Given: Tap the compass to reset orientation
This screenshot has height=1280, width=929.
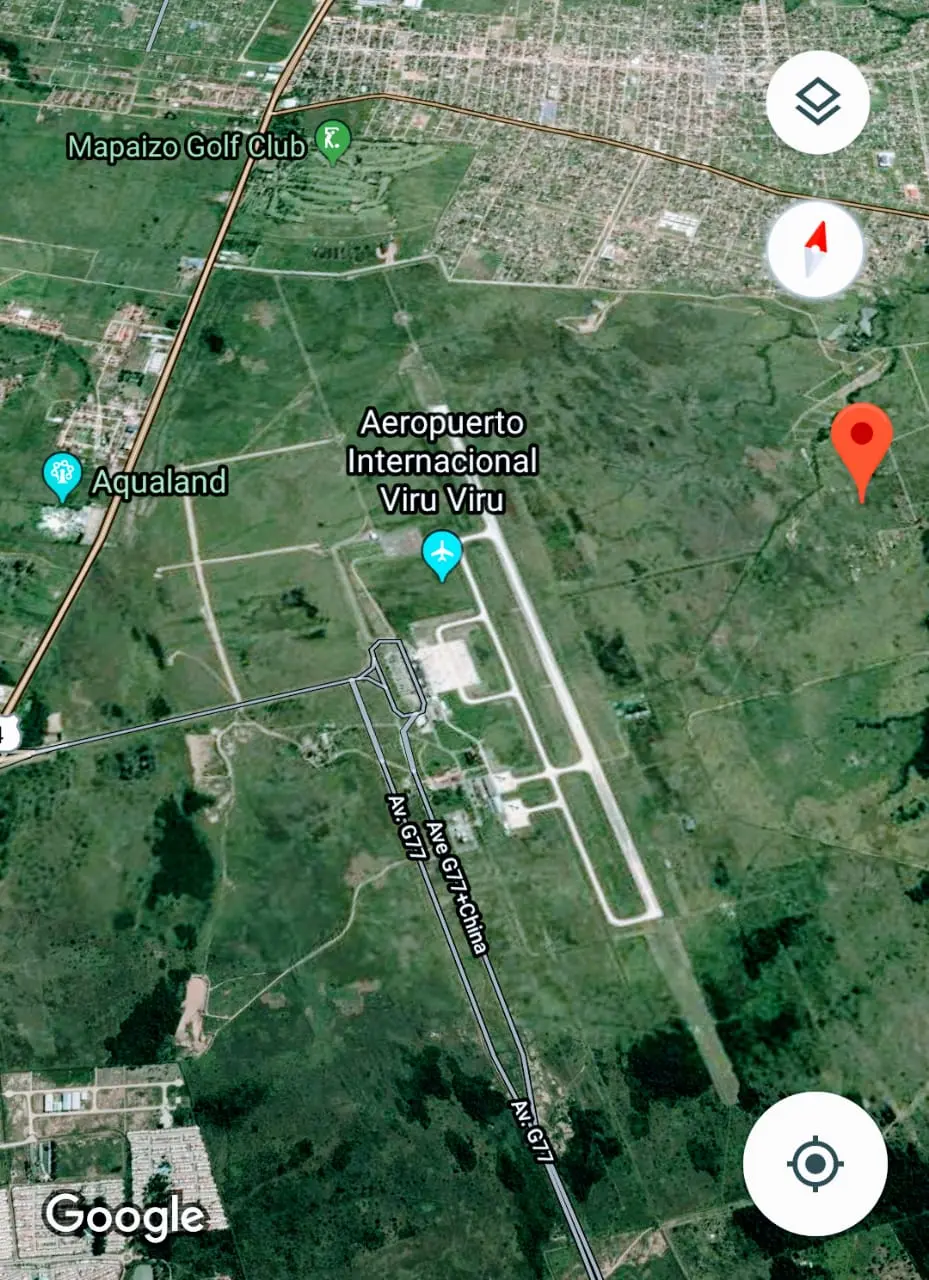Looking at the screenshot, I should click(x=817, y=249).
